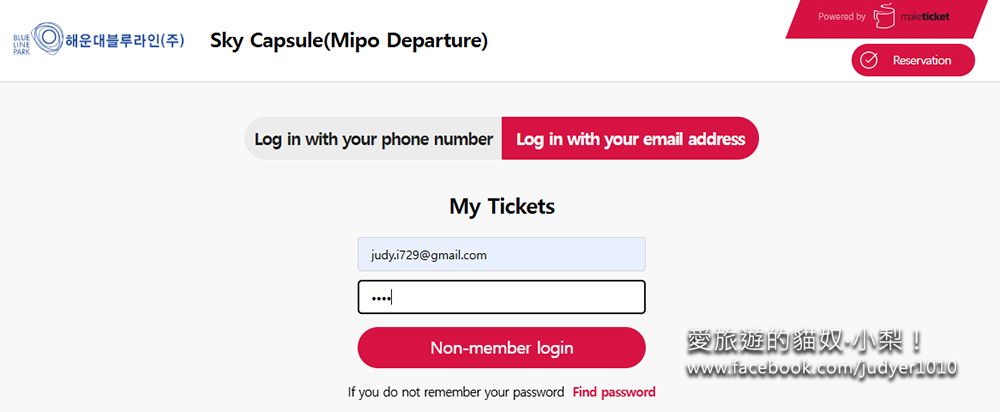
Task: Open the Reservation button
Action: (912, 60)
